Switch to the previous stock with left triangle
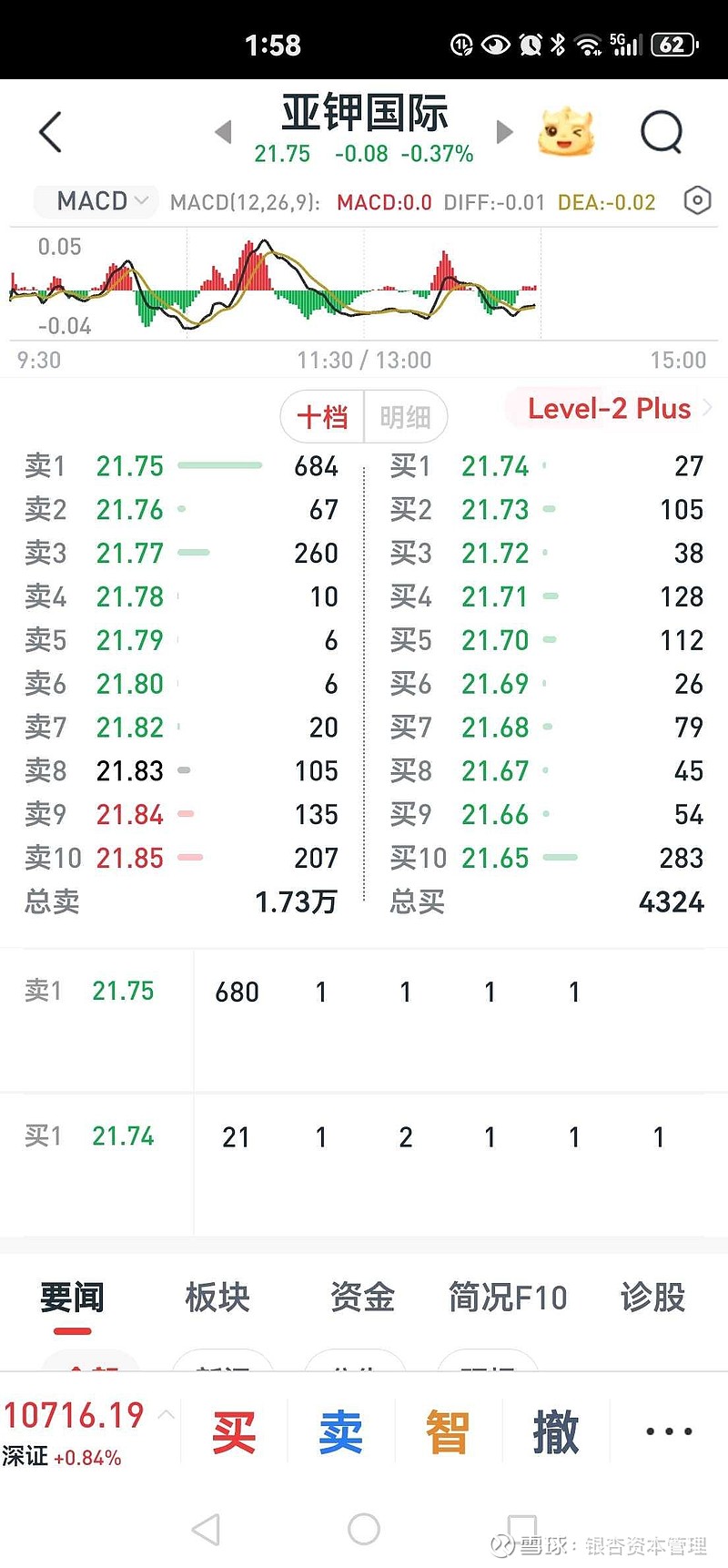728x1568 pixels. (x=223, y=133)
